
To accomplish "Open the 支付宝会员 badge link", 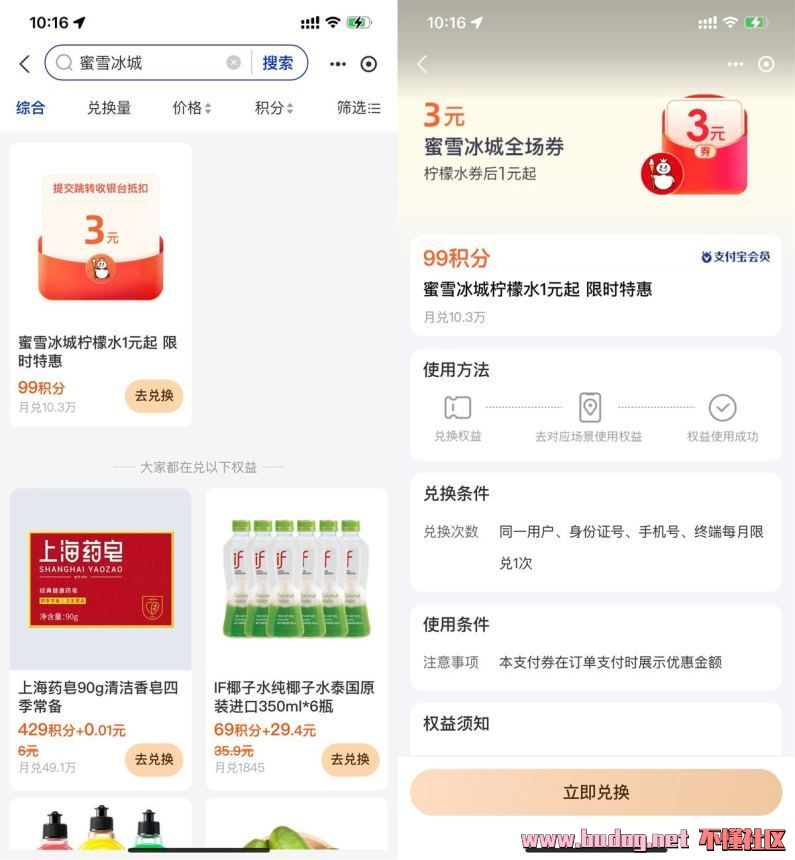I will (735, 257).
